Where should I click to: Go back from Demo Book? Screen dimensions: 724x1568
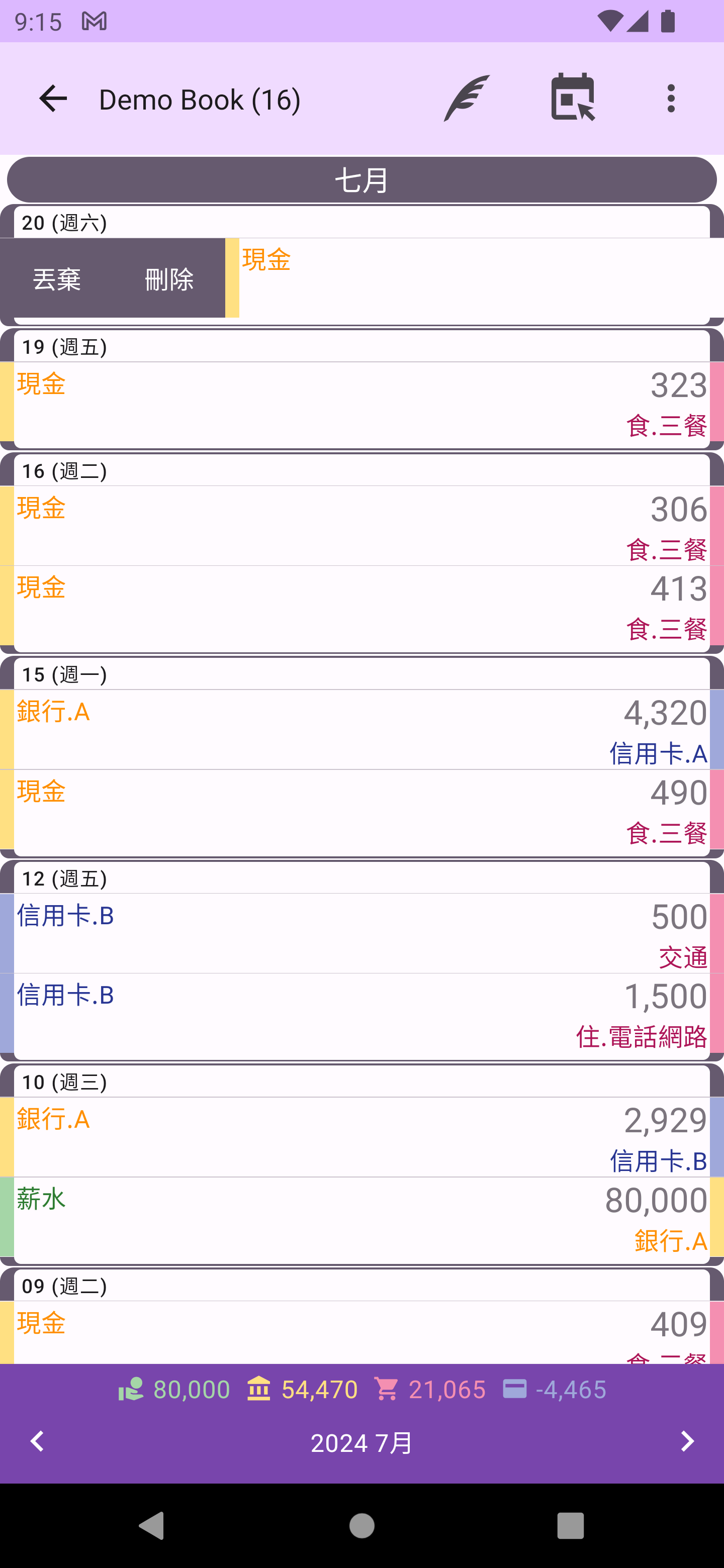tap(53, 99)
